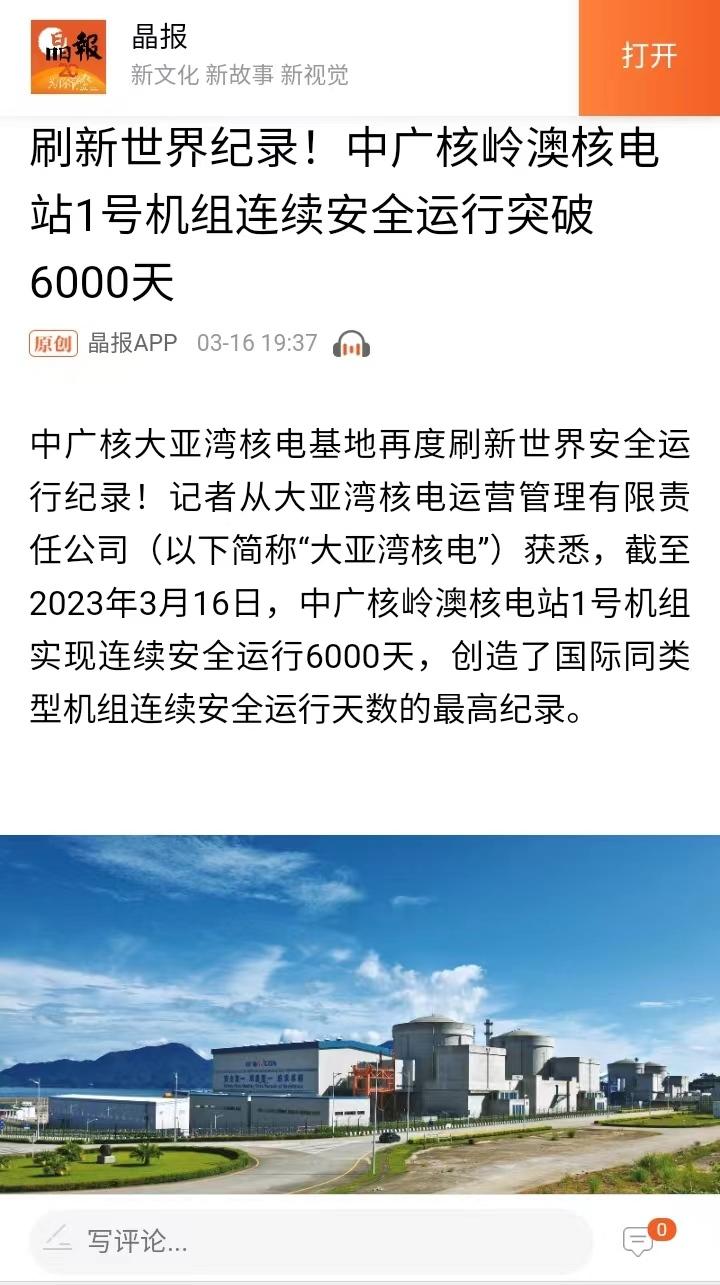Open the 晶报APP source name
The width and height of the screenshot is (720, 1285).
pos(133,343)
